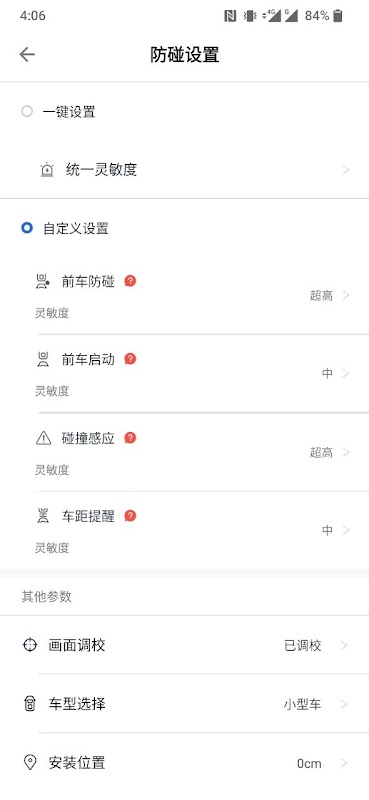Go back using the top-left arrow
This screenshot has width=369, height=800.
click(x=27, y=55)
